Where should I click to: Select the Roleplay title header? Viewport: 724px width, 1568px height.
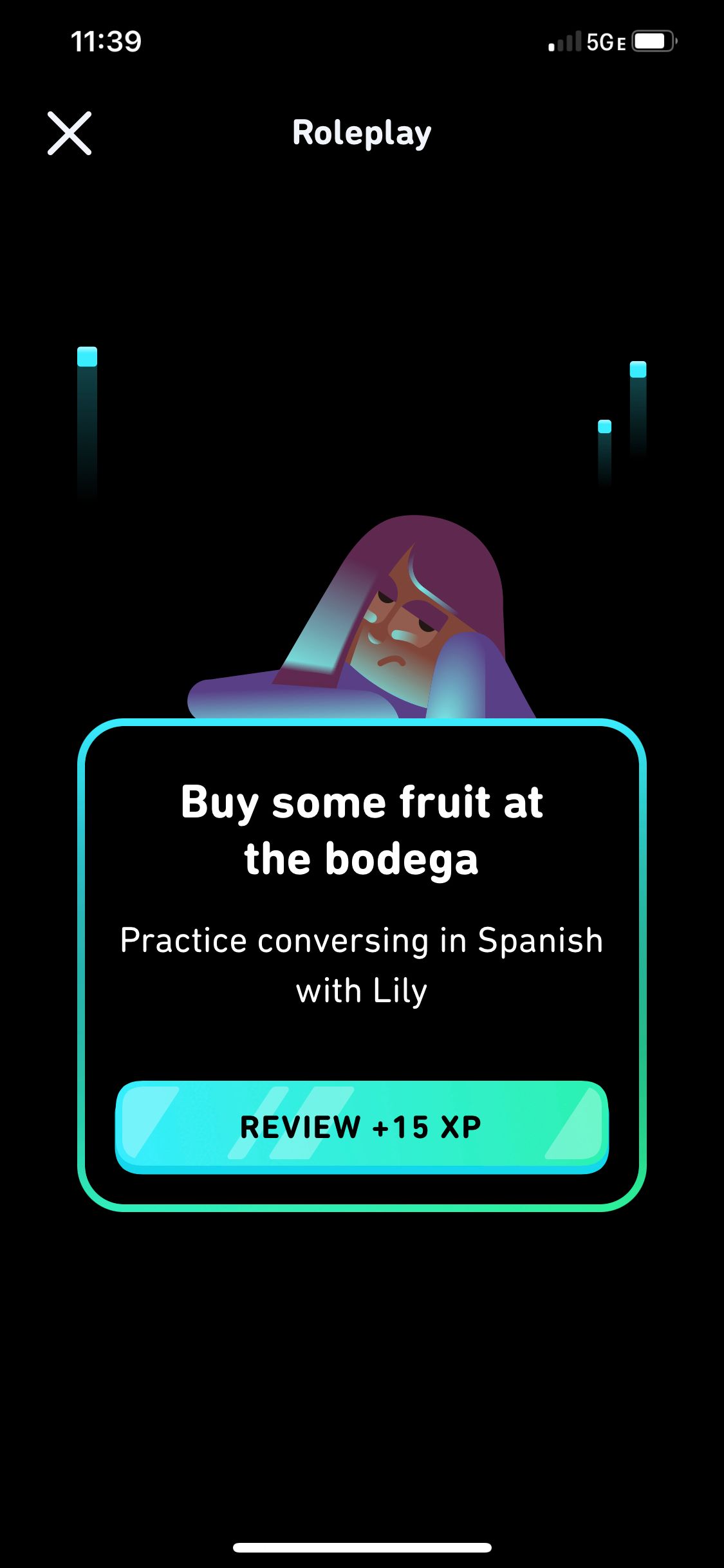click(360, 132)
